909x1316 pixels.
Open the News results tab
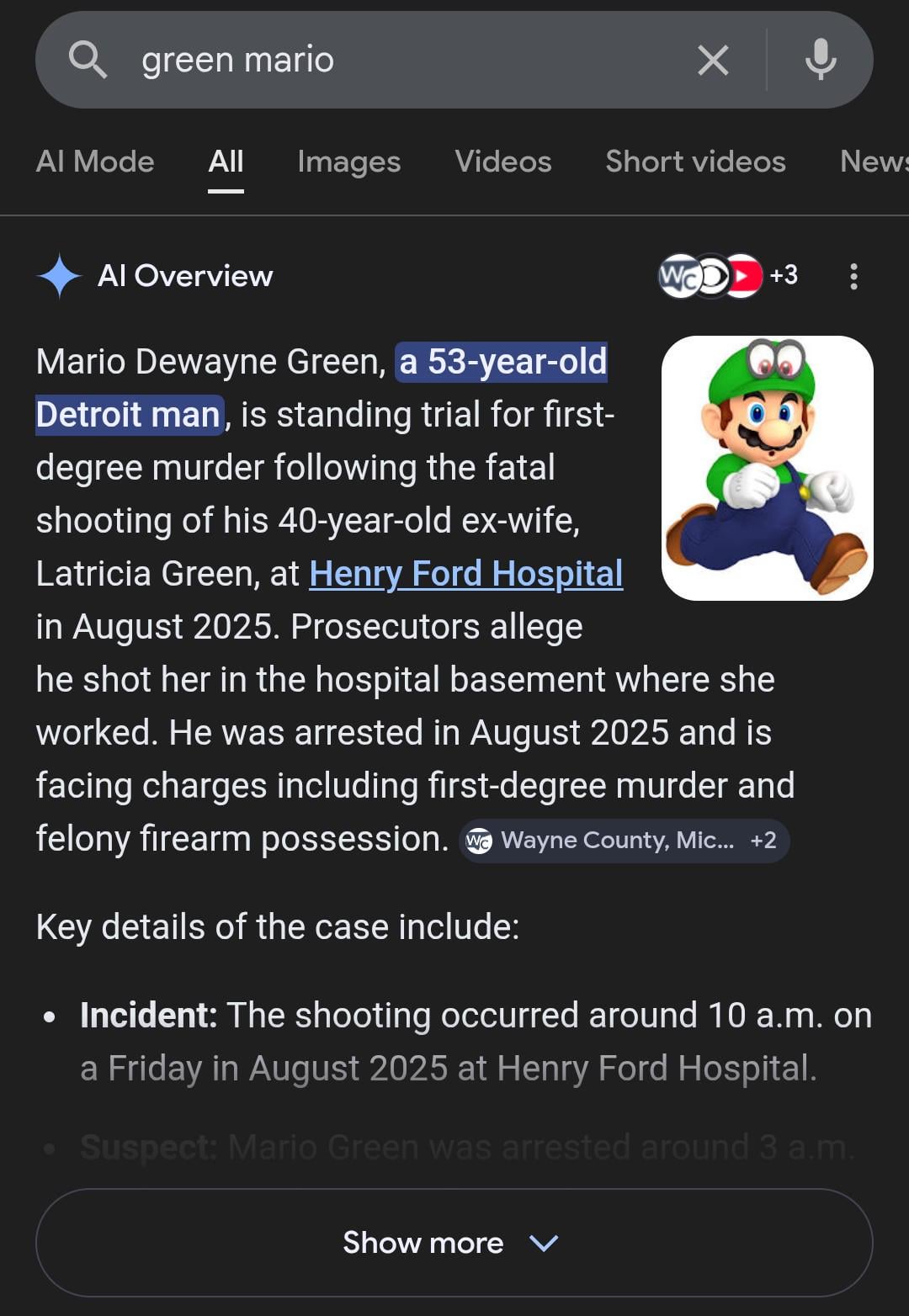click(873, 162)
